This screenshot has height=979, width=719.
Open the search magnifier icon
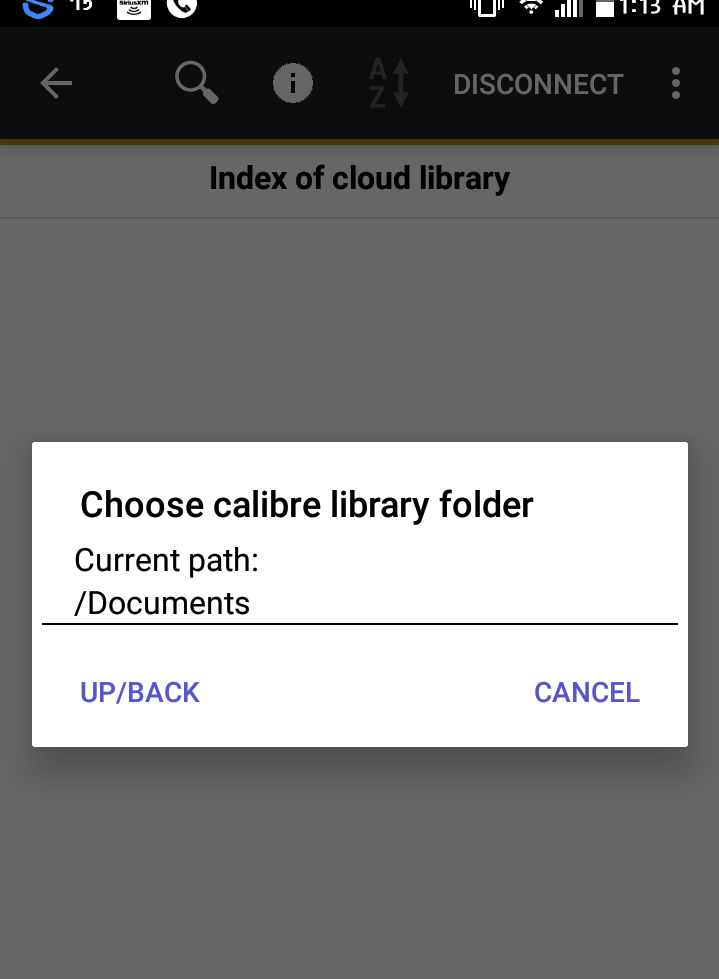196,83
